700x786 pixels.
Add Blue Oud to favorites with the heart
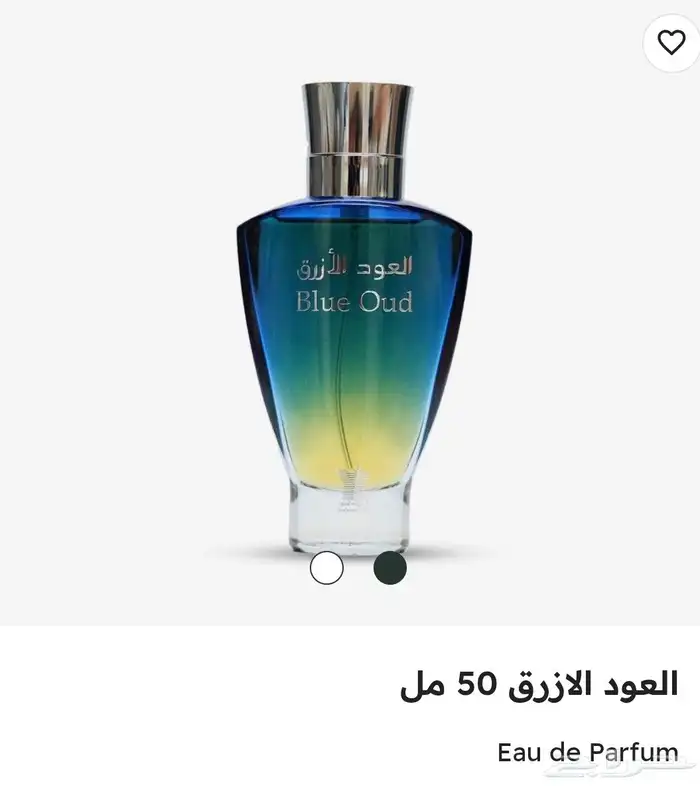[671, 43]
